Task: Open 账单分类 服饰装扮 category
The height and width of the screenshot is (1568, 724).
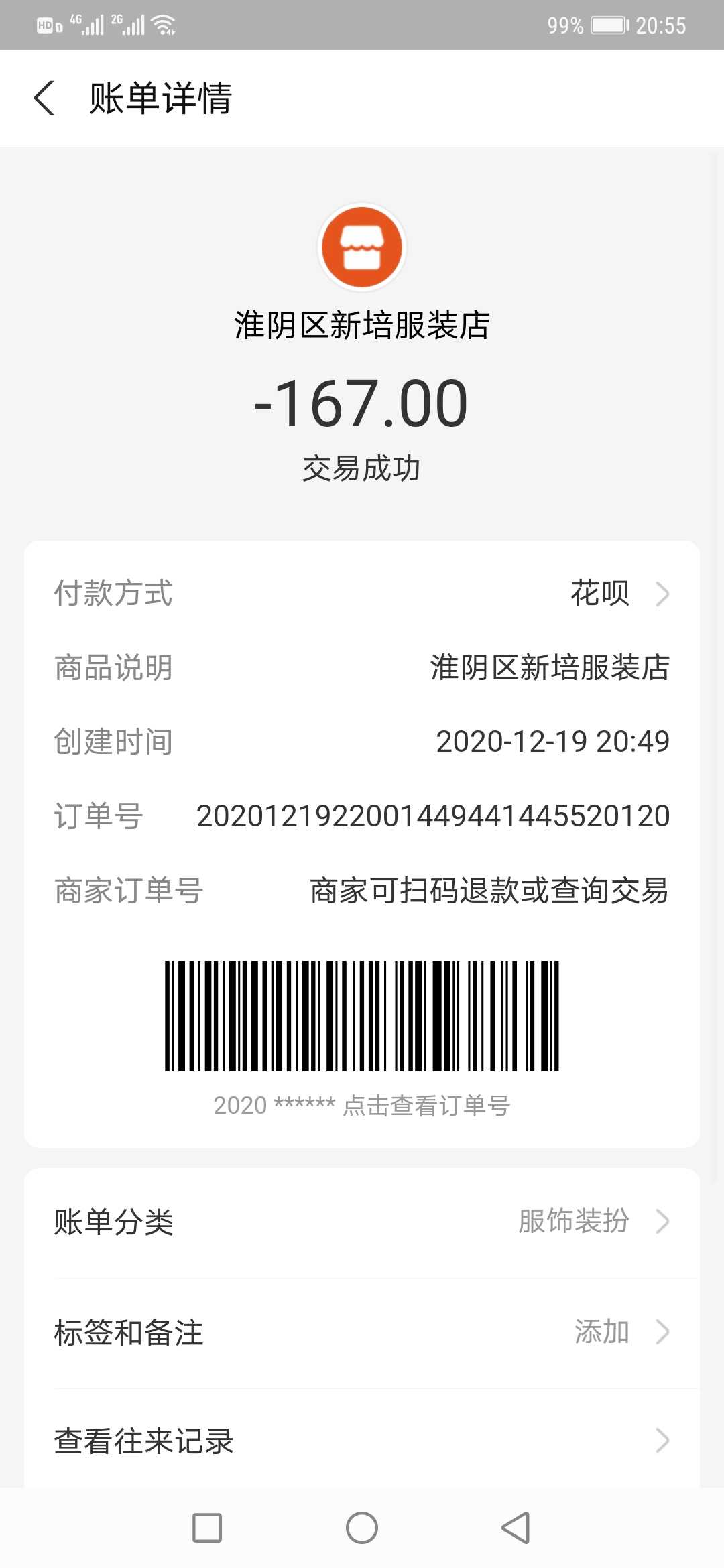Action: click(362, 1222)
